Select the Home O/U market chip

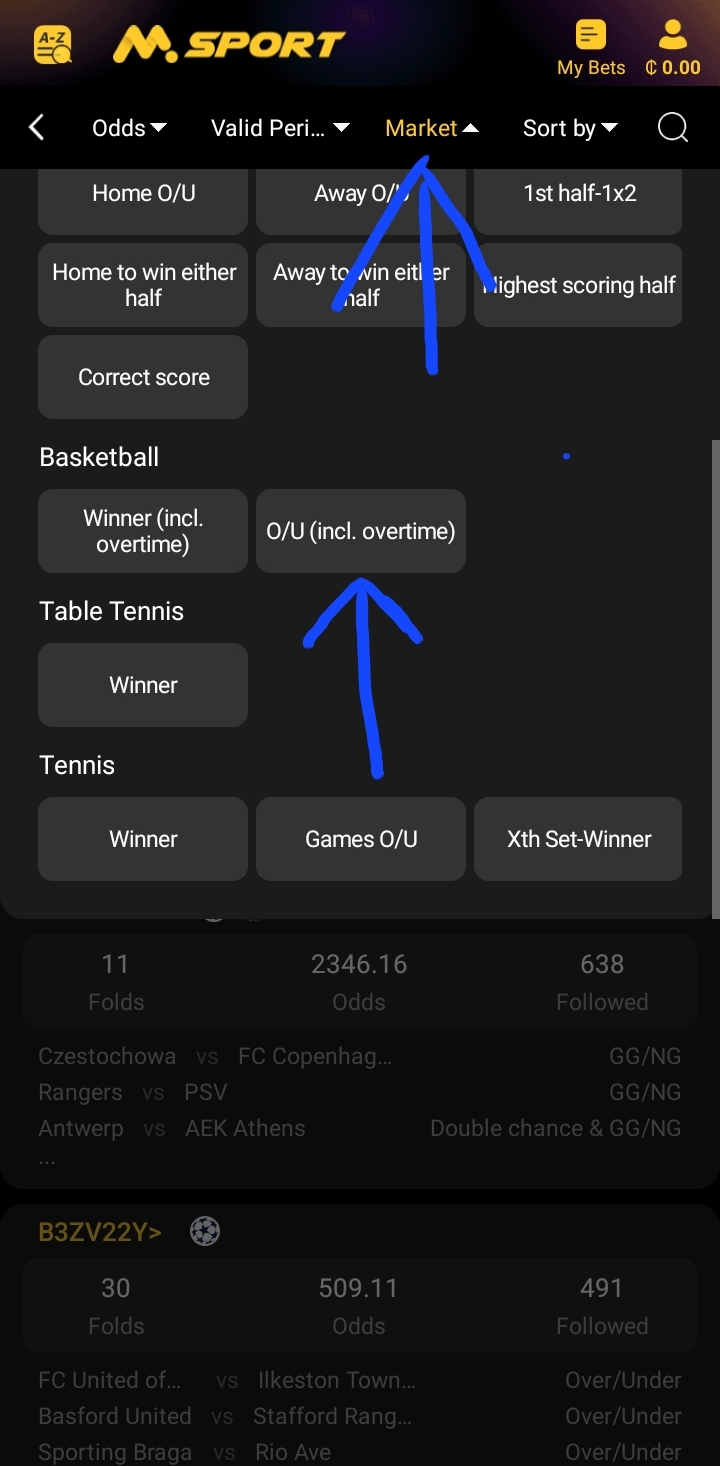click(143, 194)
